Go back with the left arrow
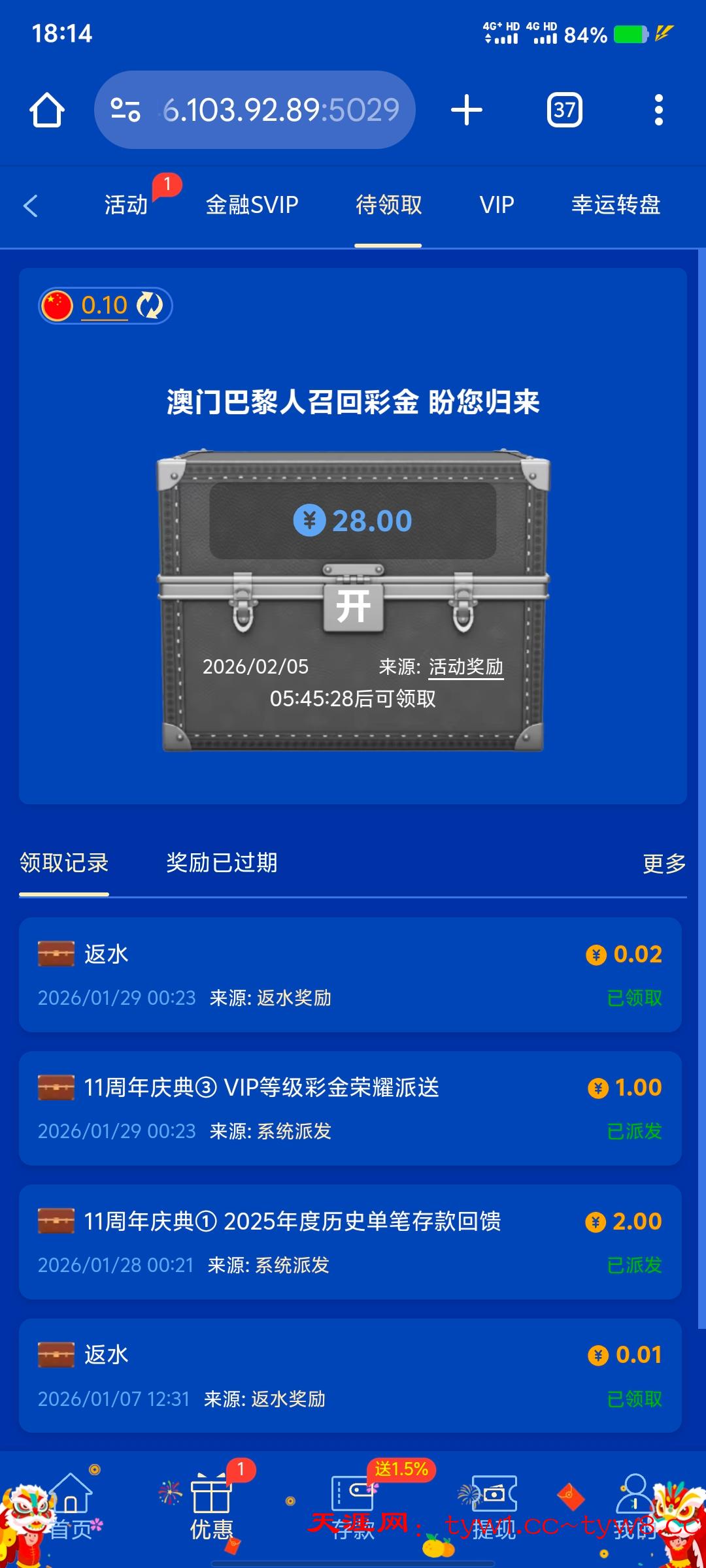 (31, 205)
